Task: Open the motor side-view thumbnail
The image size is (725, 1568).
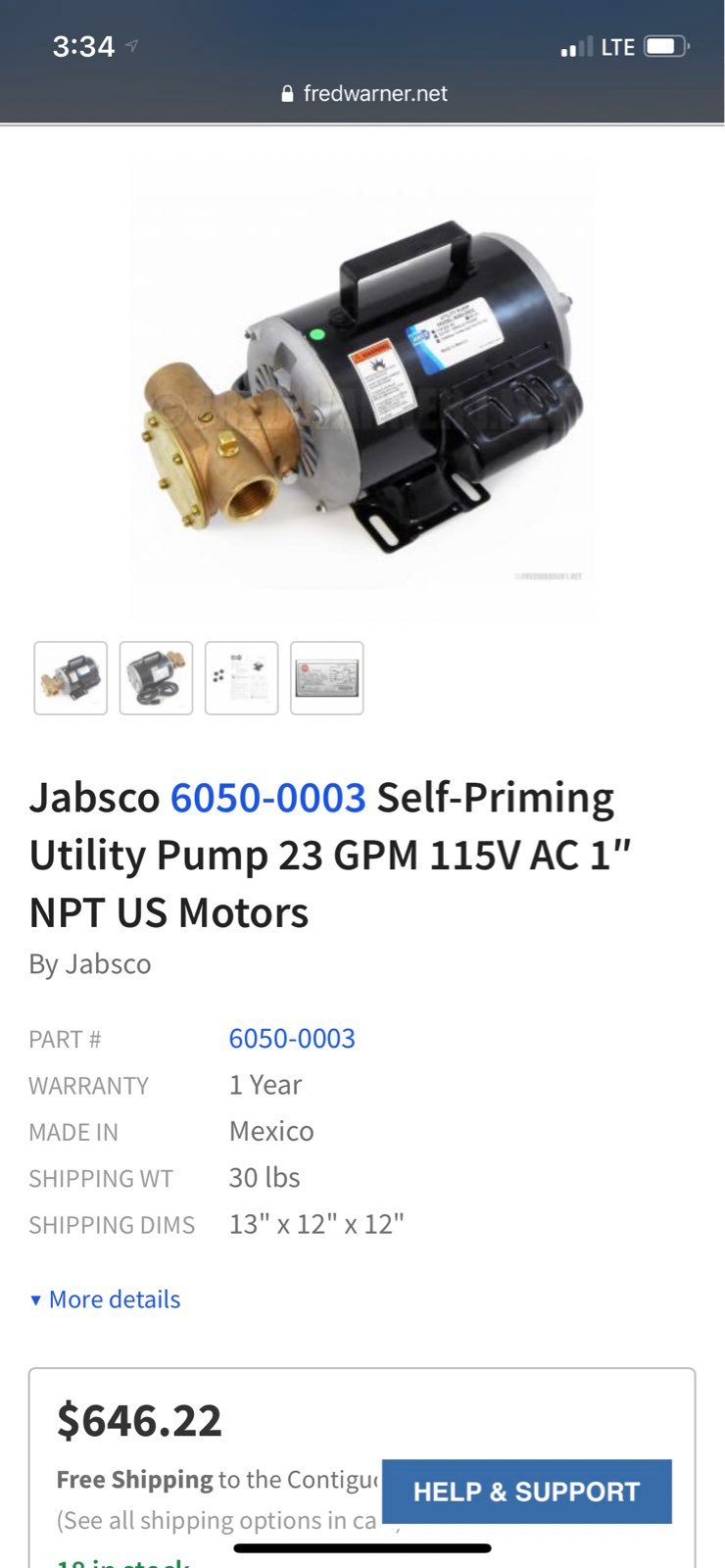Action: pyautogui.click(x=157, y=678)
